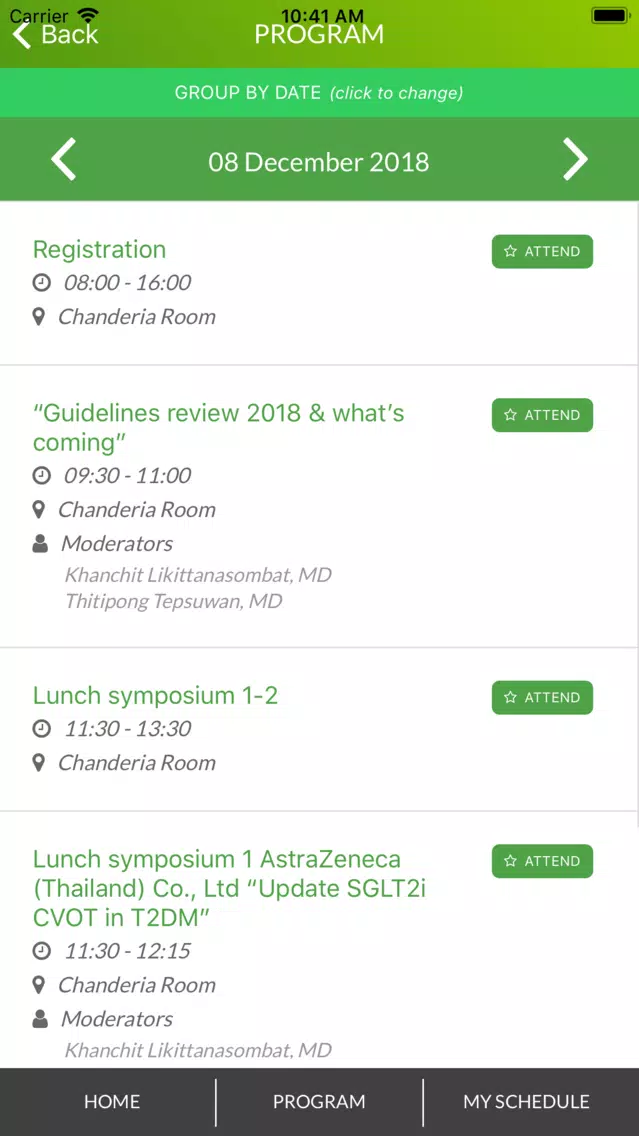This screenshot has height=1136, width=639.
Task: Go to the next date
Action: click(x=575, y=159)
